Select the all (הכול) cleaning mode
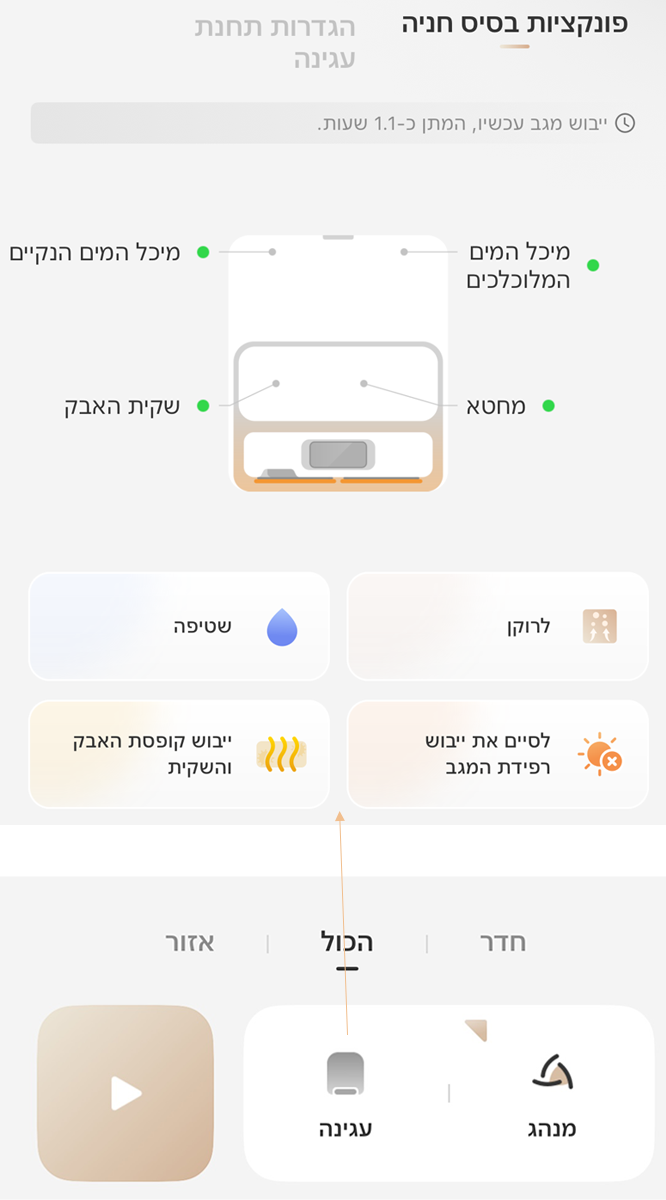Screen dimensions: 666x1200 pyautogui.click(x=346, y=943)
